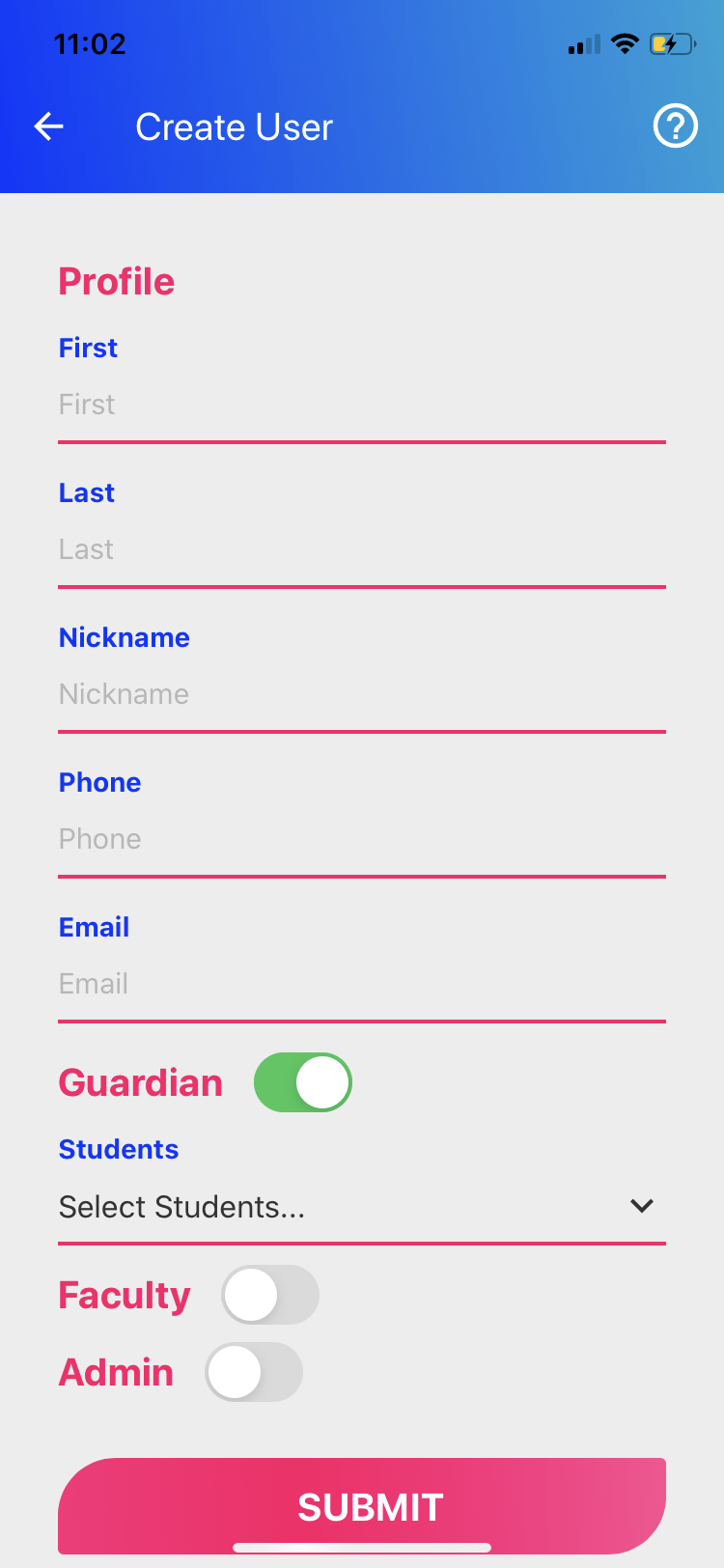
Task: Go back using the back arrow
Action: (x=48, y=126)
